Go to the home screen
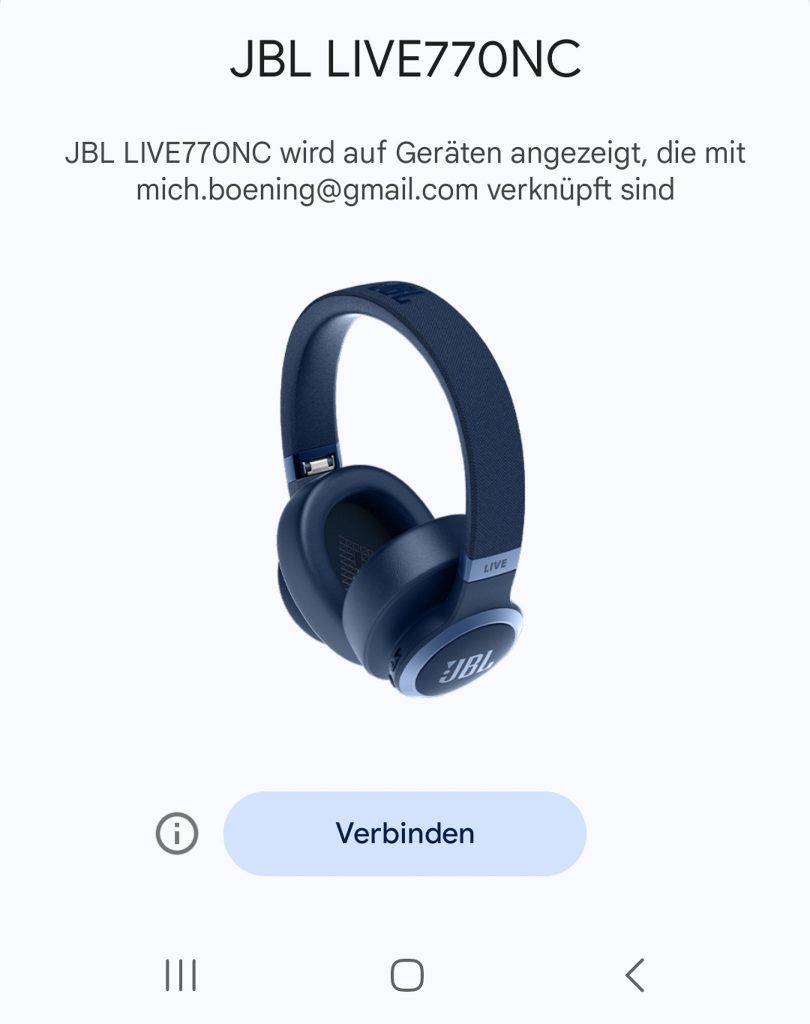The height and width of the screenshot is (1024, 810). (x=406, y=974)
